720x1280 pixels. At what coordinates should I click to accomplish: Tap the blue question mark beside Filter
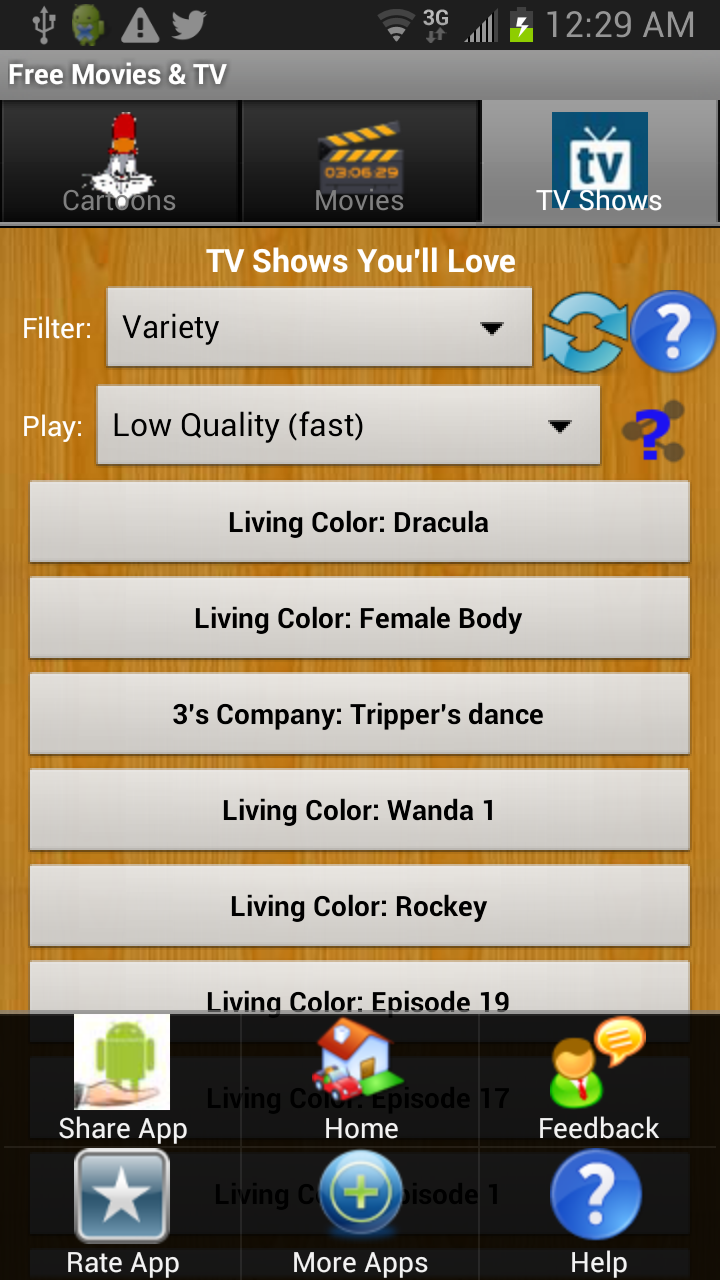tap(673, 332)
